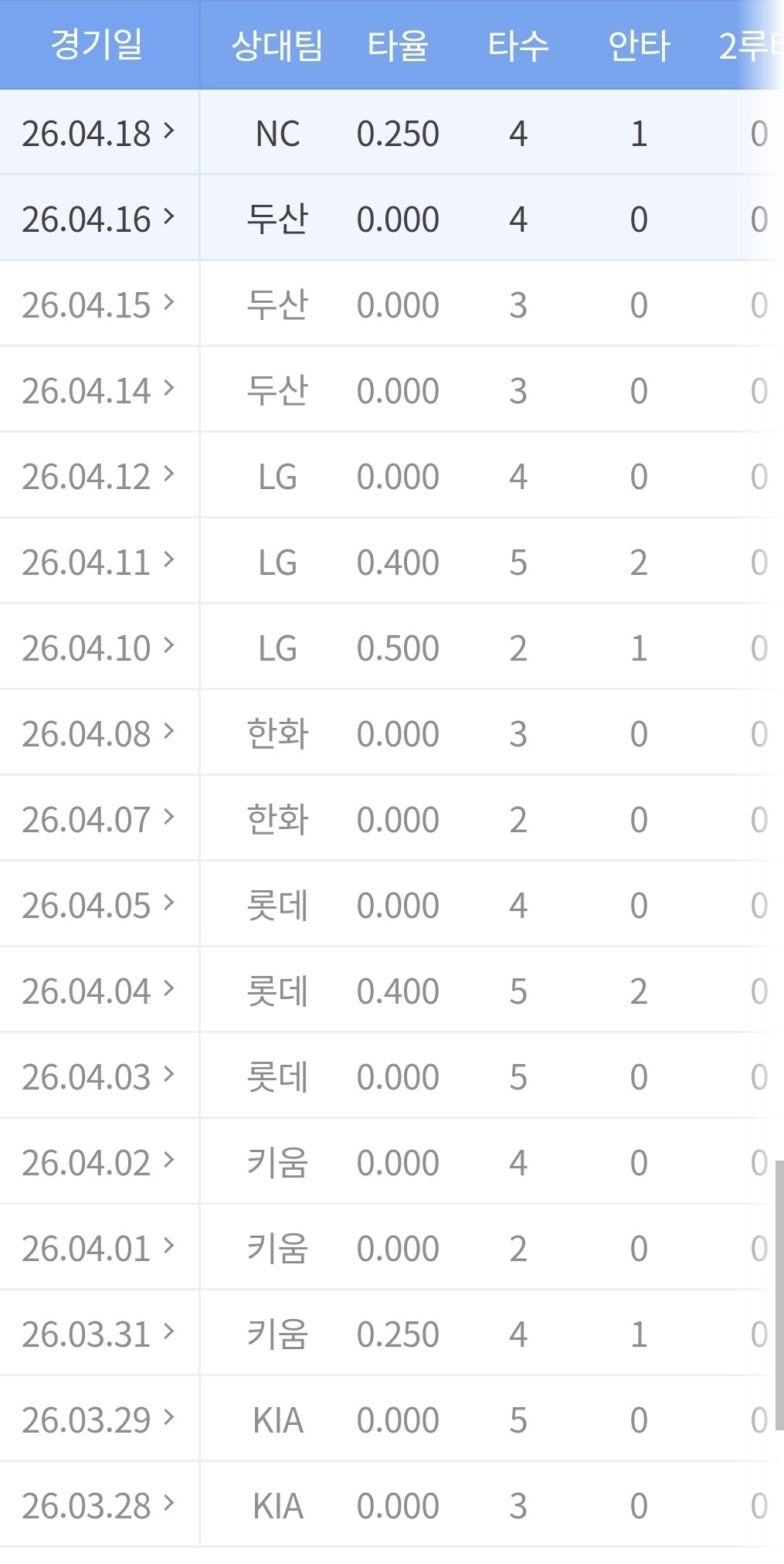
Task: View the 26.03.31 game record
Action: (98, 1334)
